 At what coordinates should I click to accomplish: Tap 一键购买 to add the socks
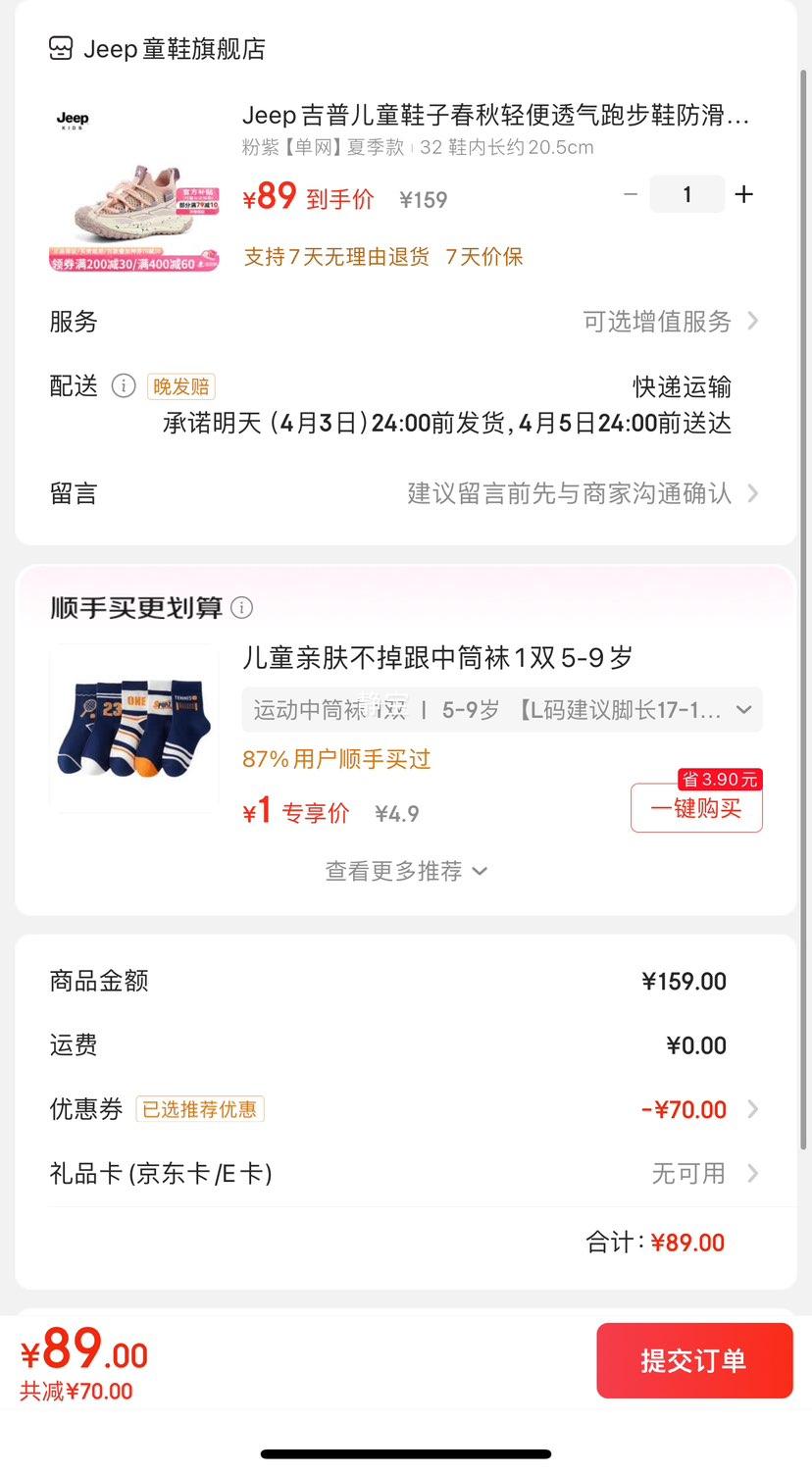click(x=696, y=808)
